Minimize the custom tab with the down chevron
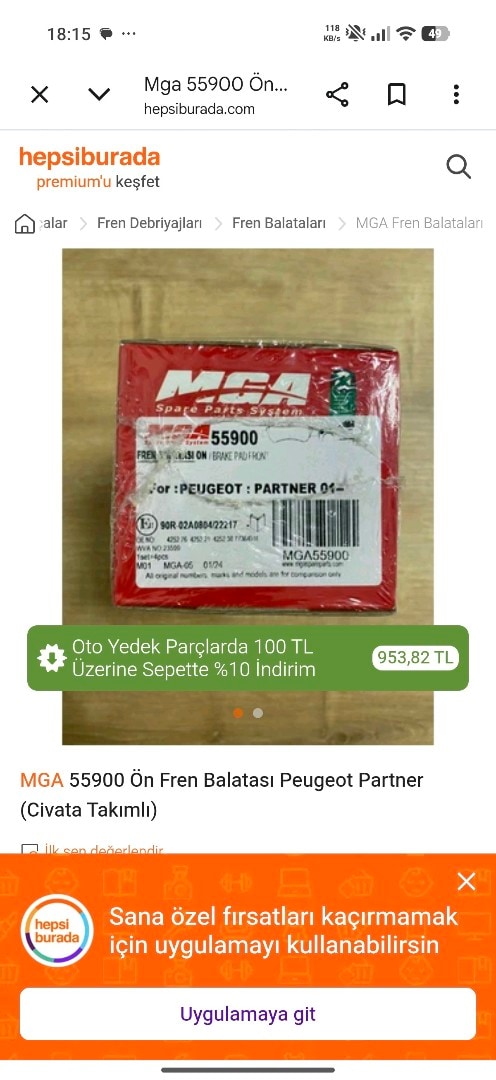The image size is (496, 1080). tap(99, 94)
